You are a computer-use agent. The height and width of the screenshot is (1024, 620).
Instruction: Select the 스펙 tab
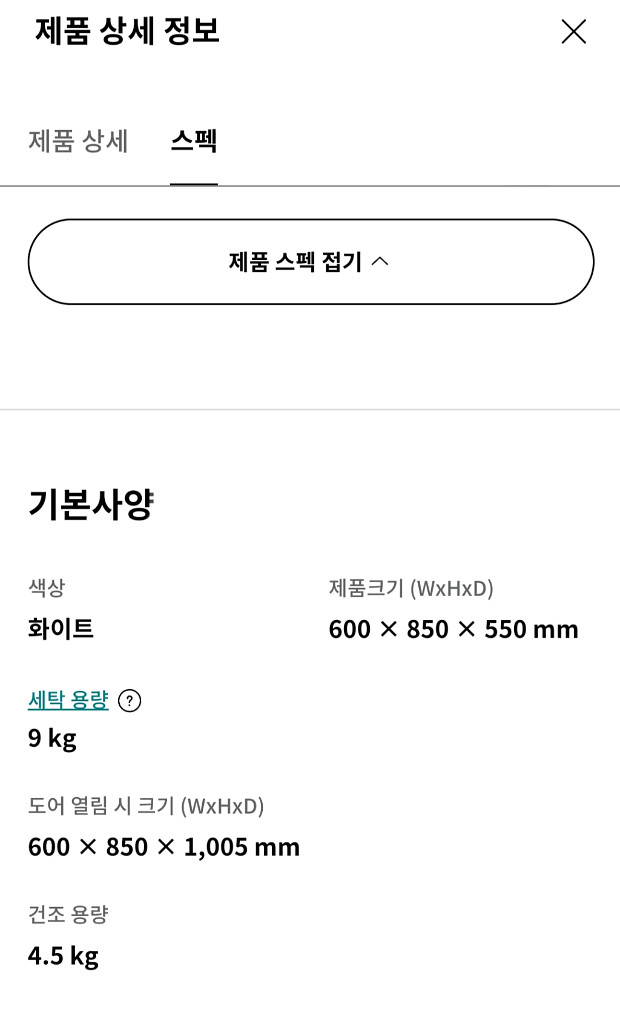coord(194,141)
